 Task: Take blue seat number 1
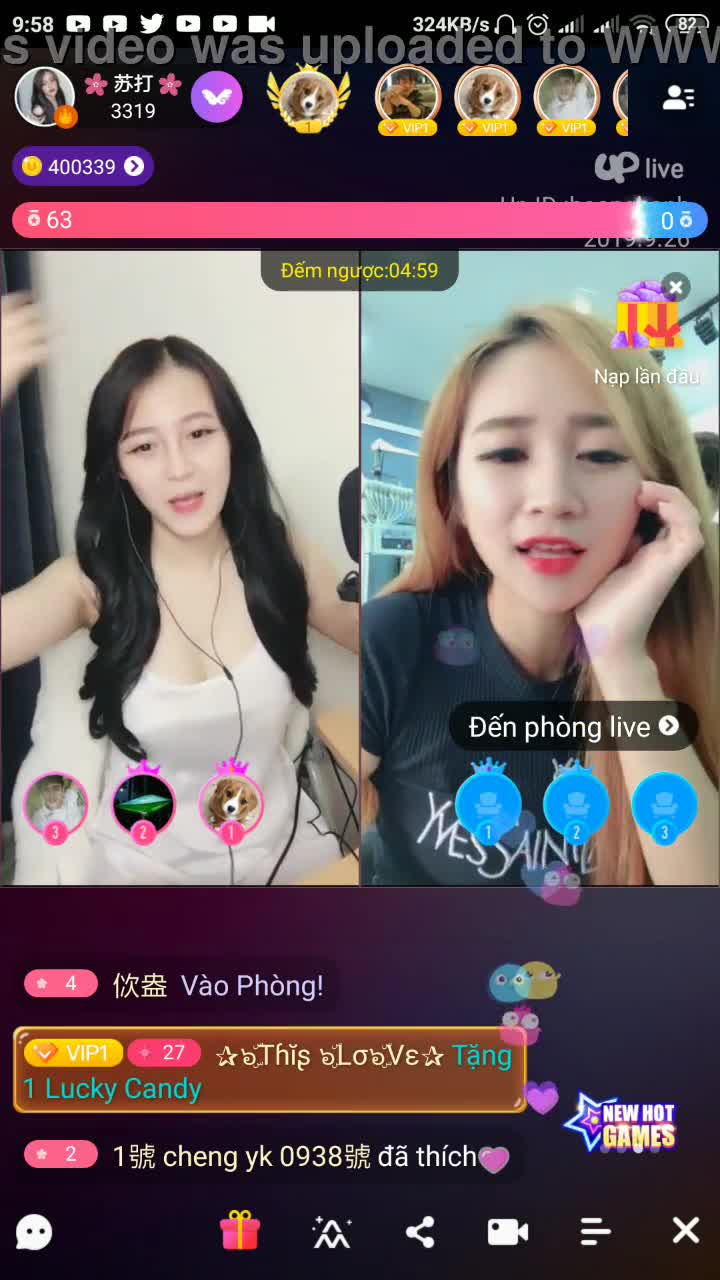(x=488, y=806)
